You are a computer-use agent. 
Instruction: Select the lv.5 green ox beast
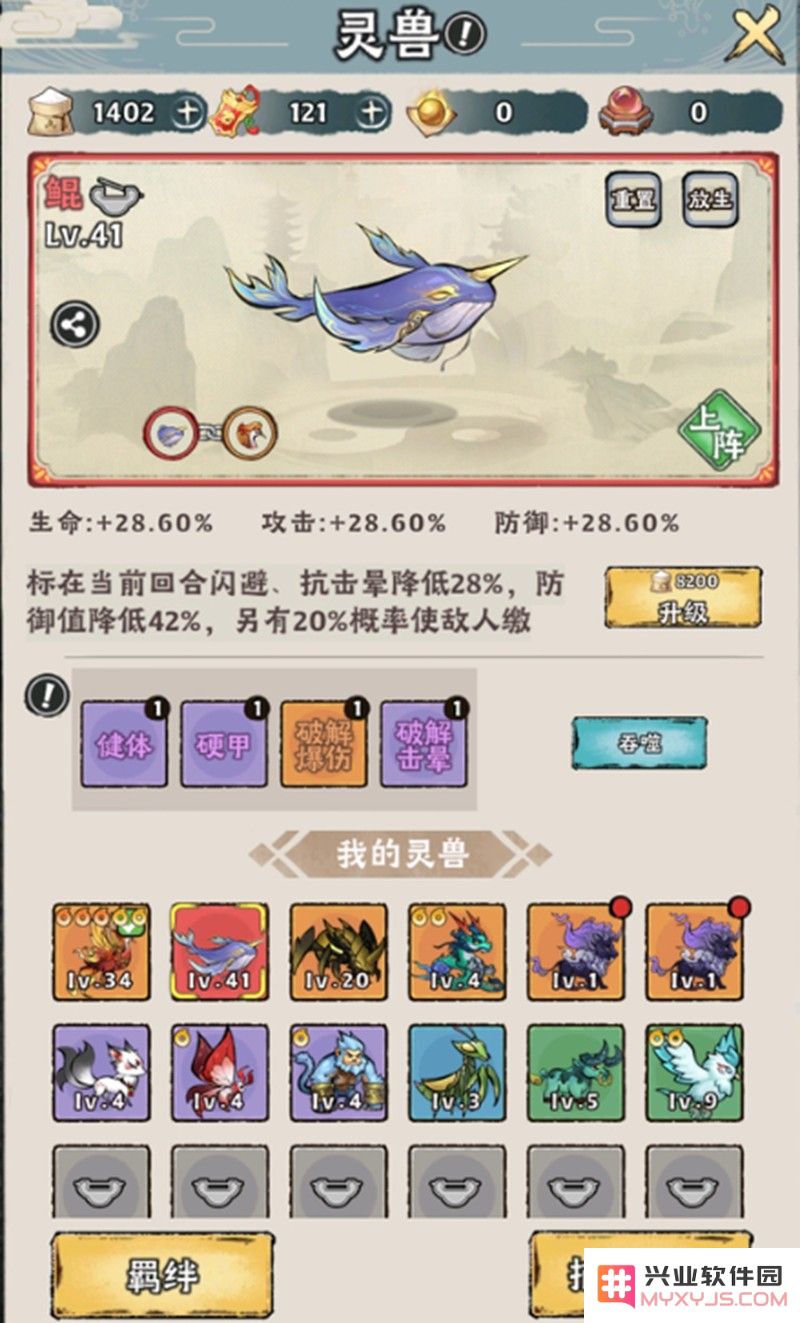575,1073
